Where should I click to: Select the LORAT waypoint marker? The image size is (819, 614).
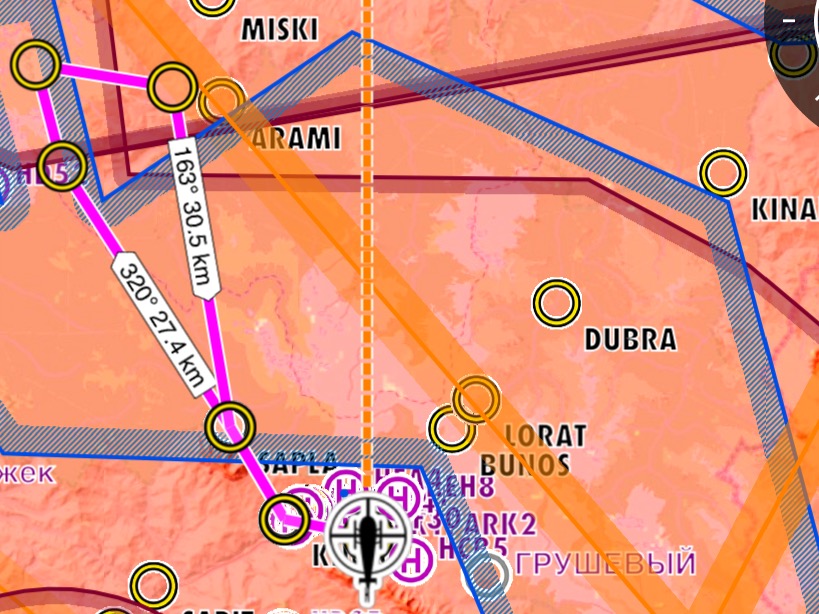[476, 399]
